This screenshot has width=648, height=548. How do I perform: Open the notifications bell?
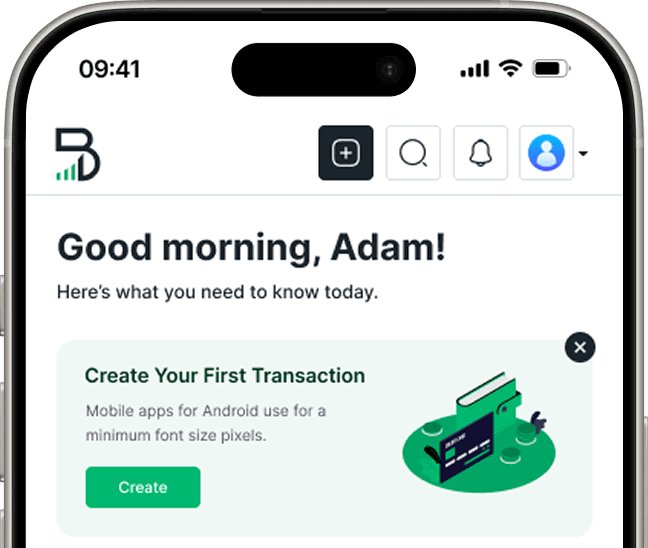click(480, 153)
